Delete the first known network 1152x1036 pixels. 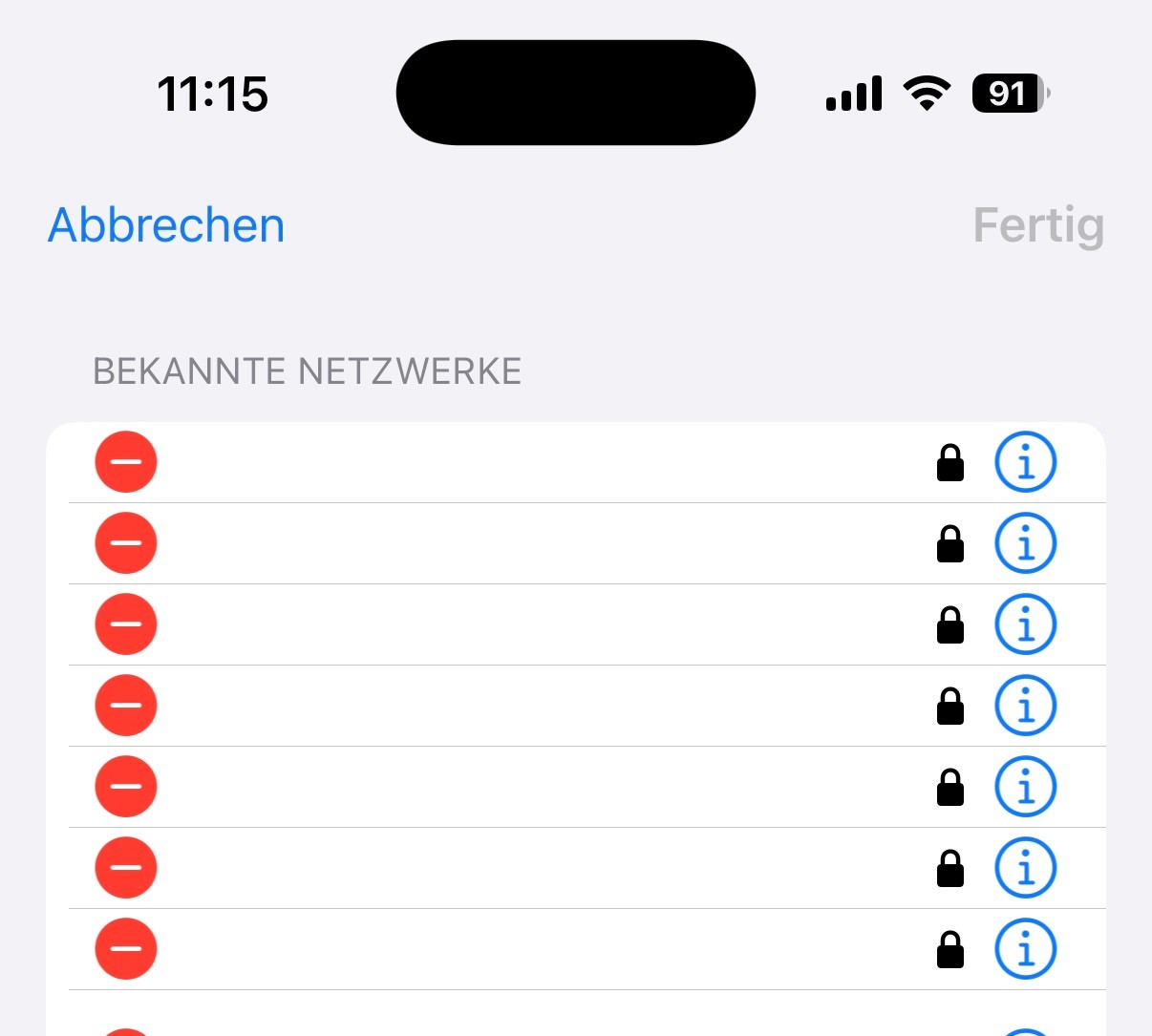click(126, 462)
